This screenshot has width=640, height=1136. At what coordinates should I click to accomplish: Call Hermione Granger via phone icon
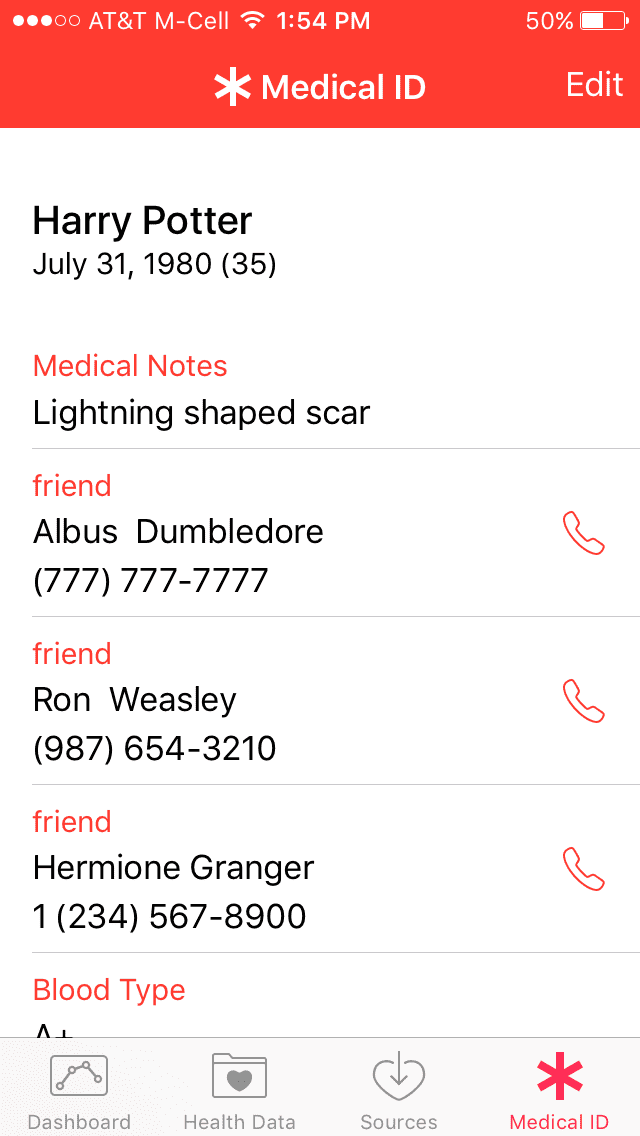[x=584, y=869]
